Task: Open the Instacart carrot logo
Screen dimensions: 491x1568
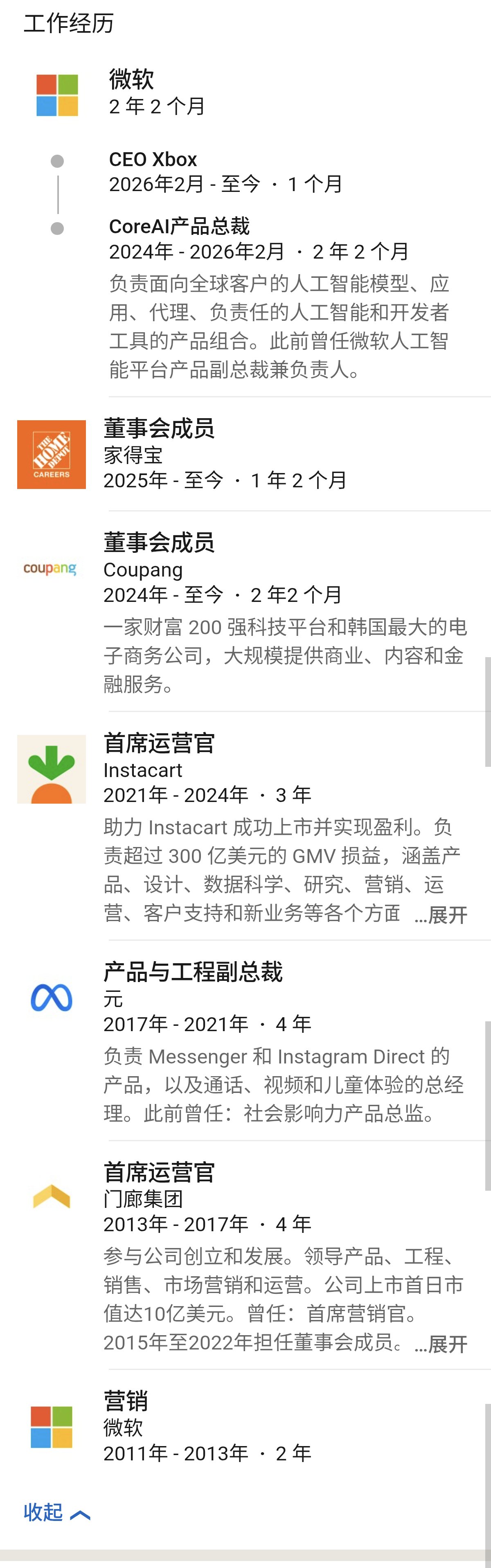Action: (x=52, y=769)
